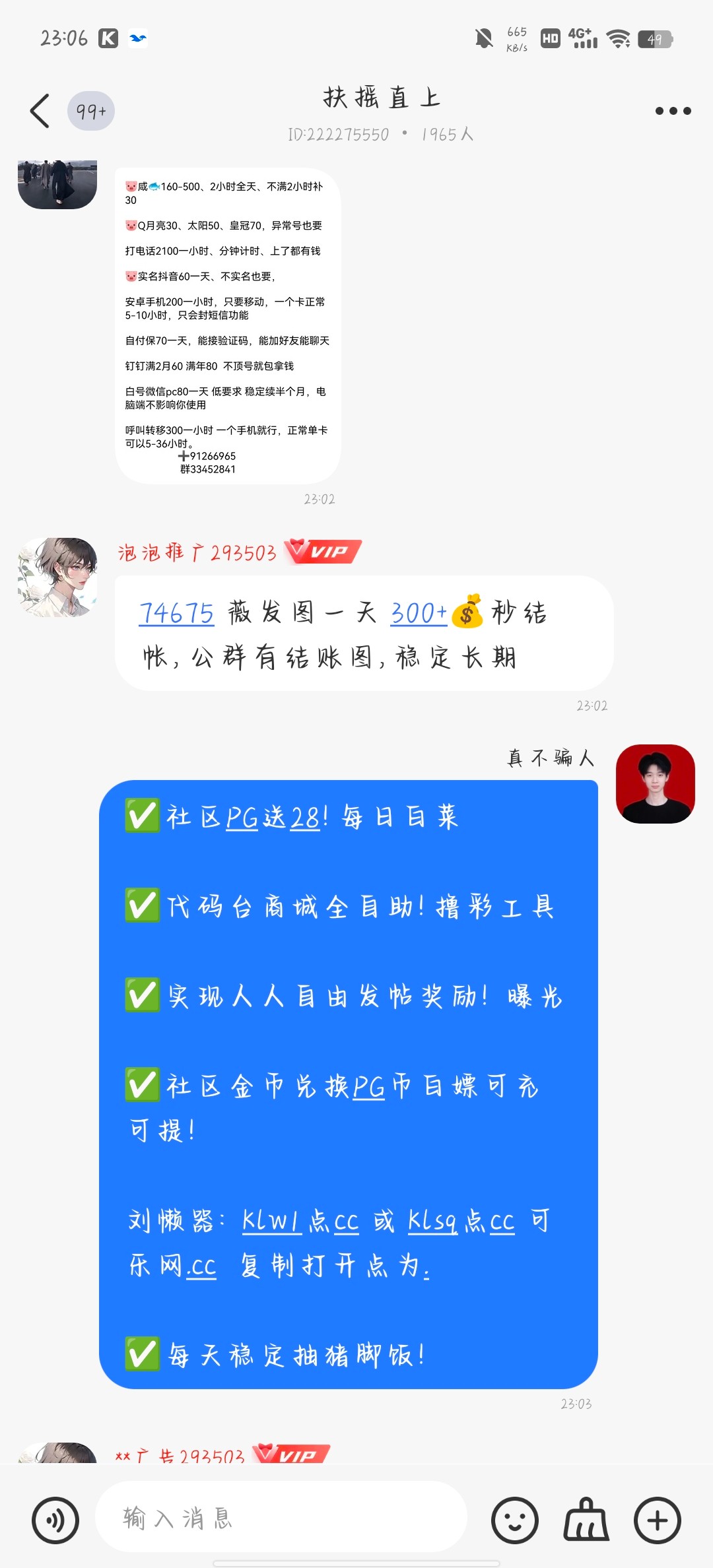Open the plus attachments menu
This screenshot has height=1568, width=713.
point(657,1520)
